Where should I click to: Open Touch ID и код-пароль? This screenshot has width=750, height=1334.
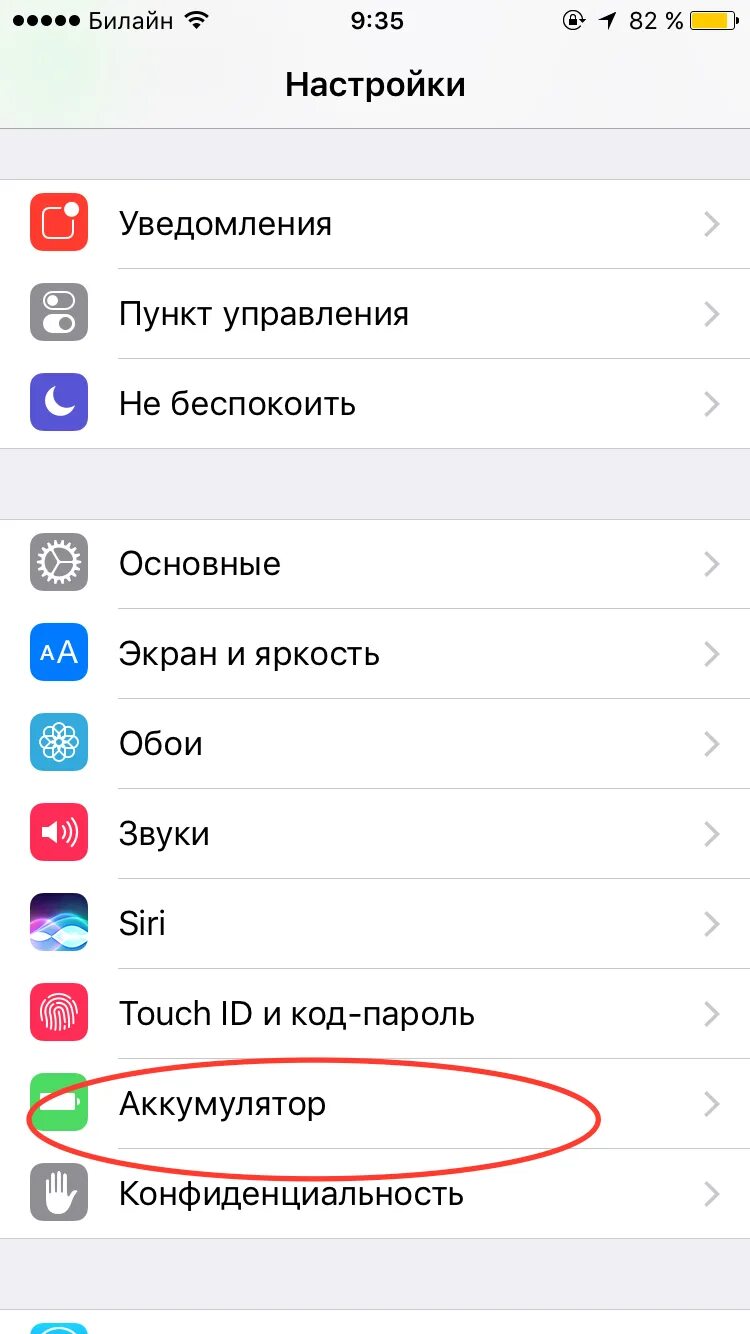coord(375,1014)
